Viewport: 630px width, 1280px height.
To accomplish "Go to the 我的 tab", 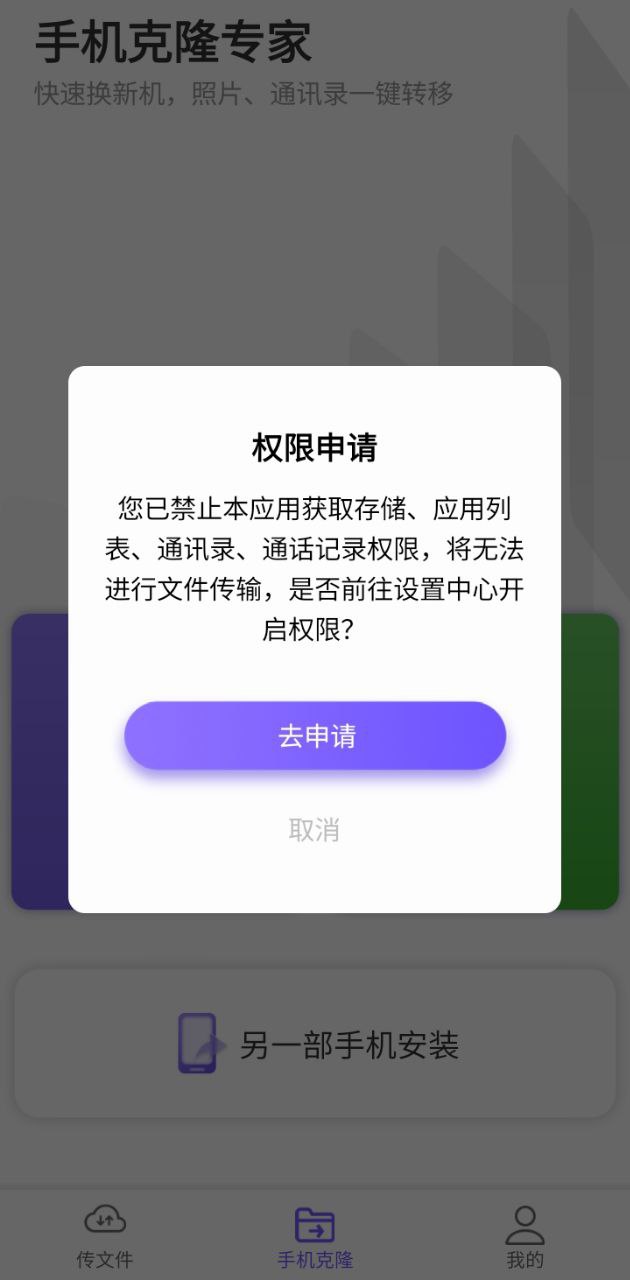I will [x=524, y=1235].
